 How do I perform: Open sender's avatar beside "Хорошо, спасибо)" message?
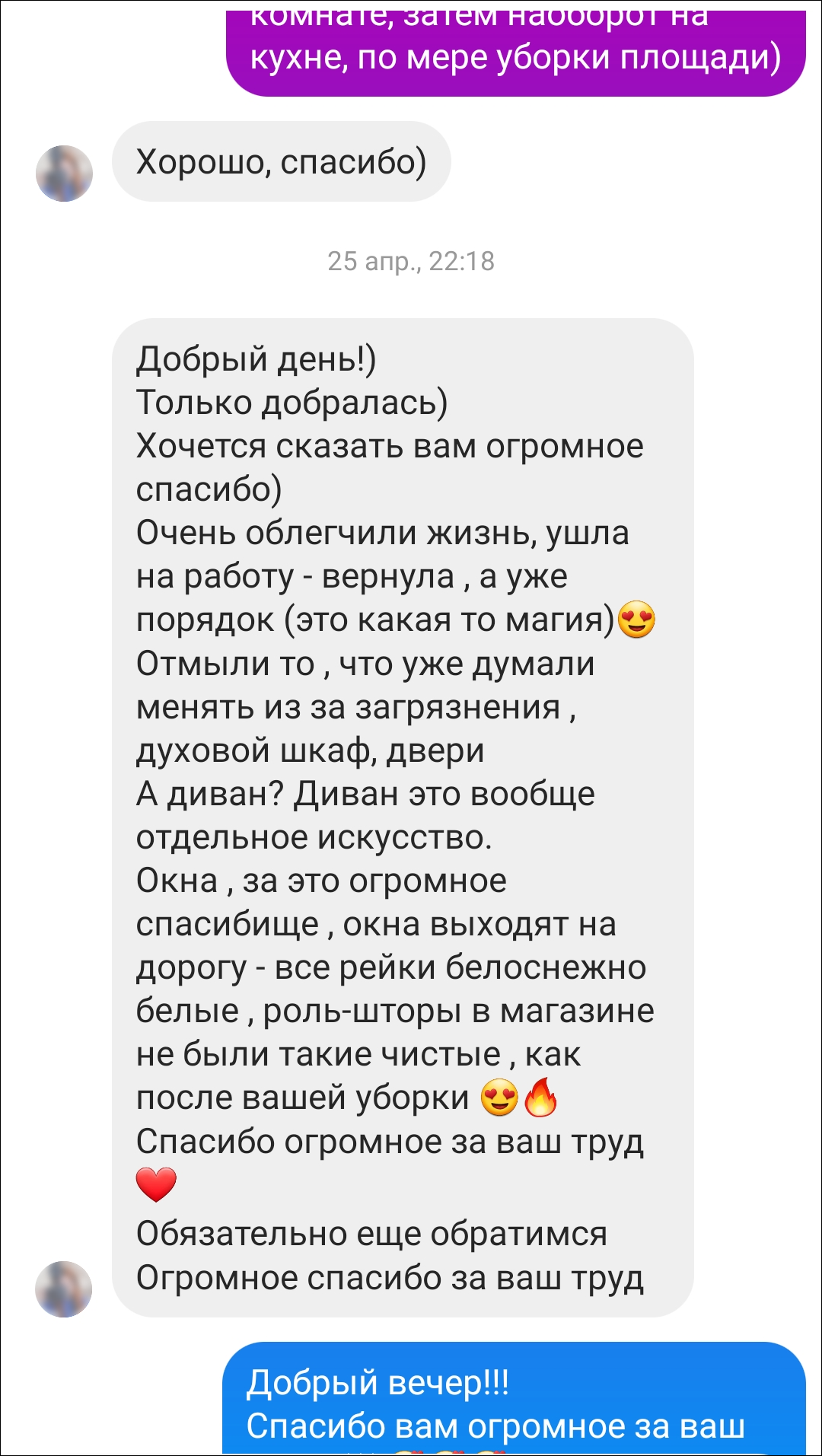pyautogui.click(x=65, y=174)
